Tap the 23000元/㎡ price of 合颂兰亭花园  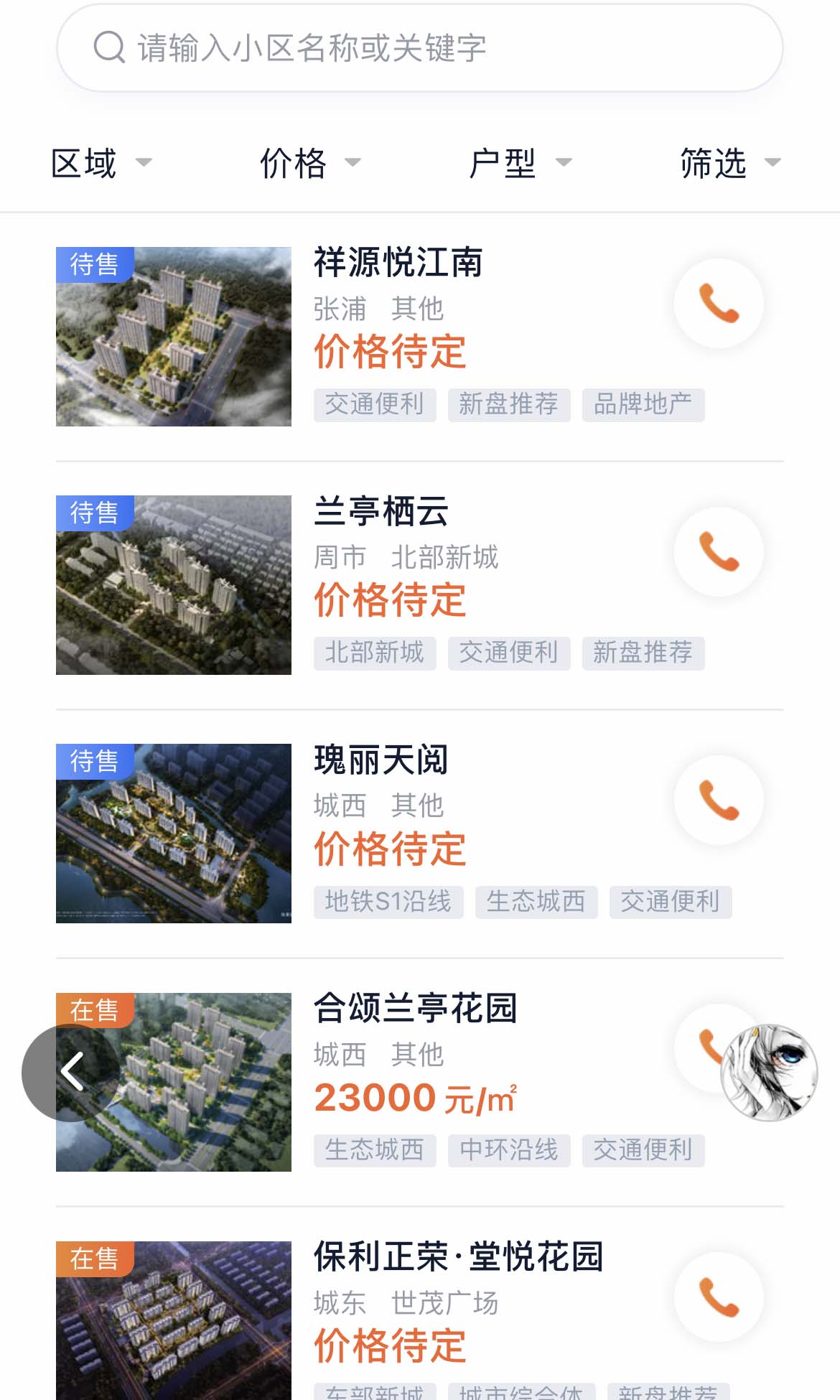416,1097
